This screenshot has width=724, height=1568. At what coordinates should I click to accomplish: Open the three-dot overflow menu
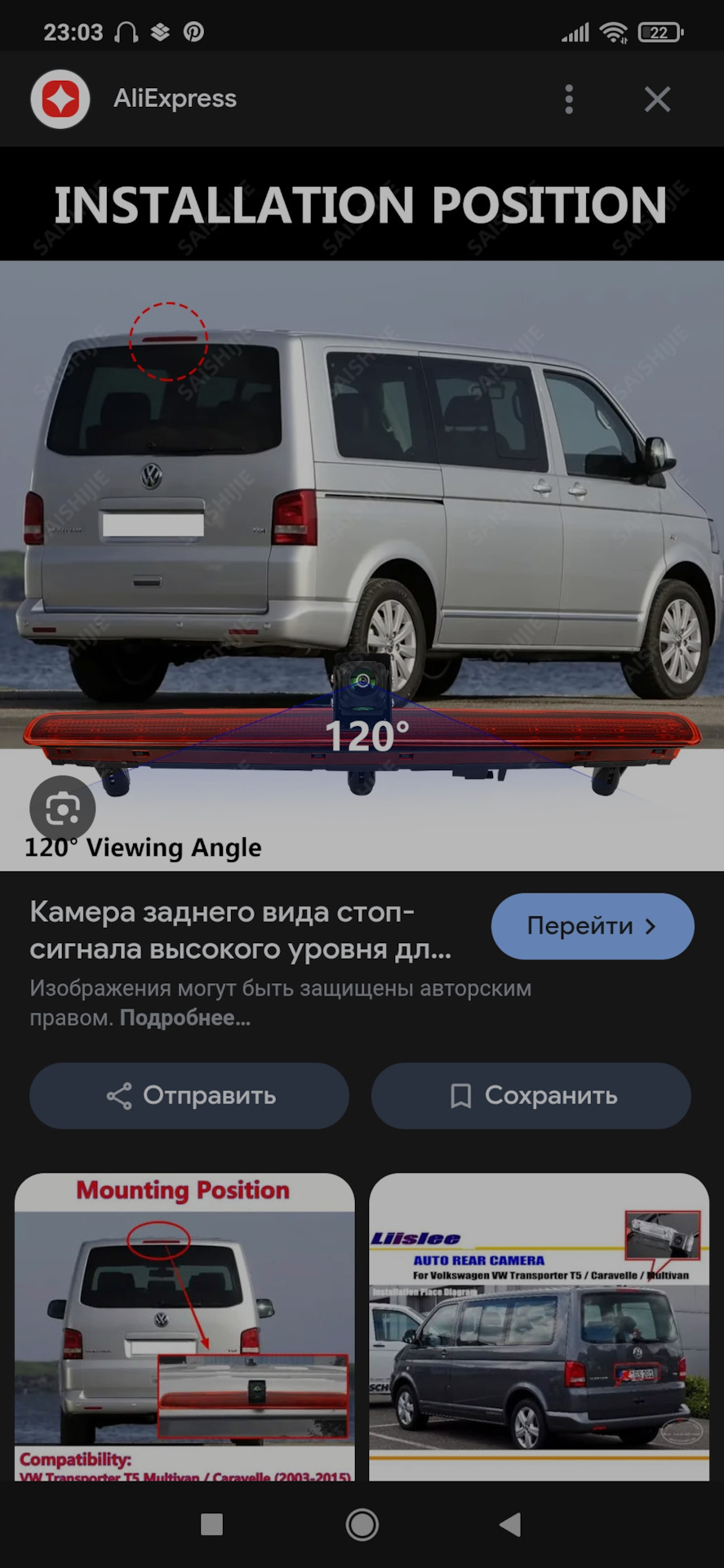click(x=569, y=100)
